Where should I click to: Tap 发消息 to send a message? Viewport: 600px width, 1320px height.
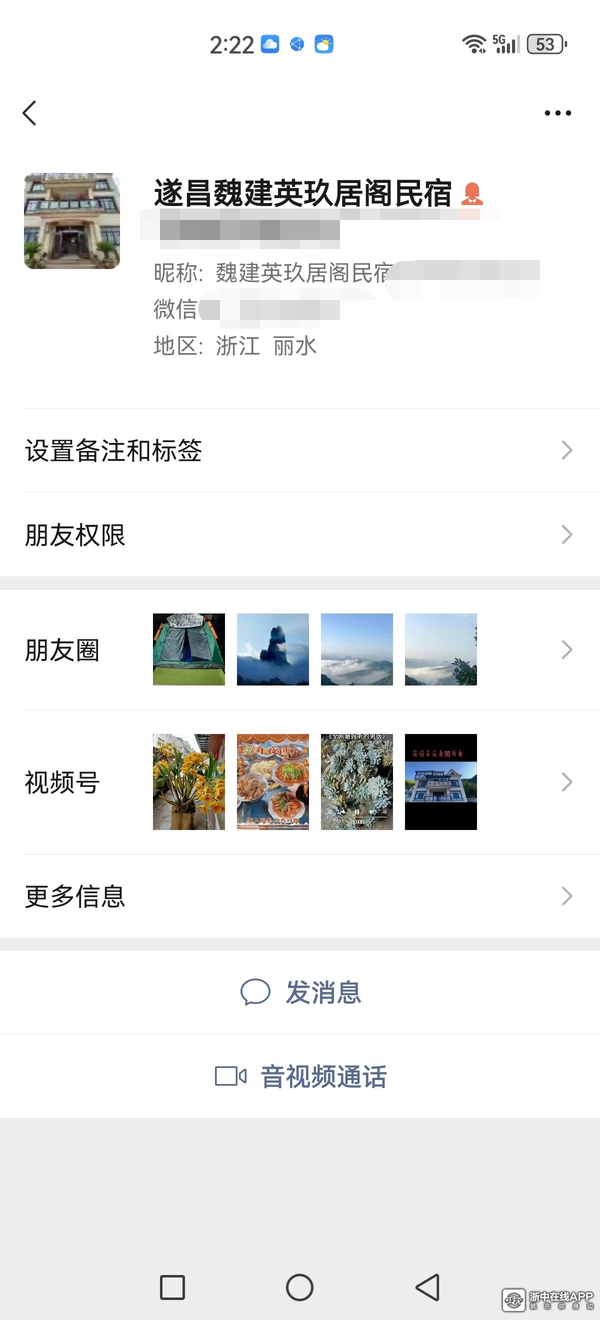point(301,992)
